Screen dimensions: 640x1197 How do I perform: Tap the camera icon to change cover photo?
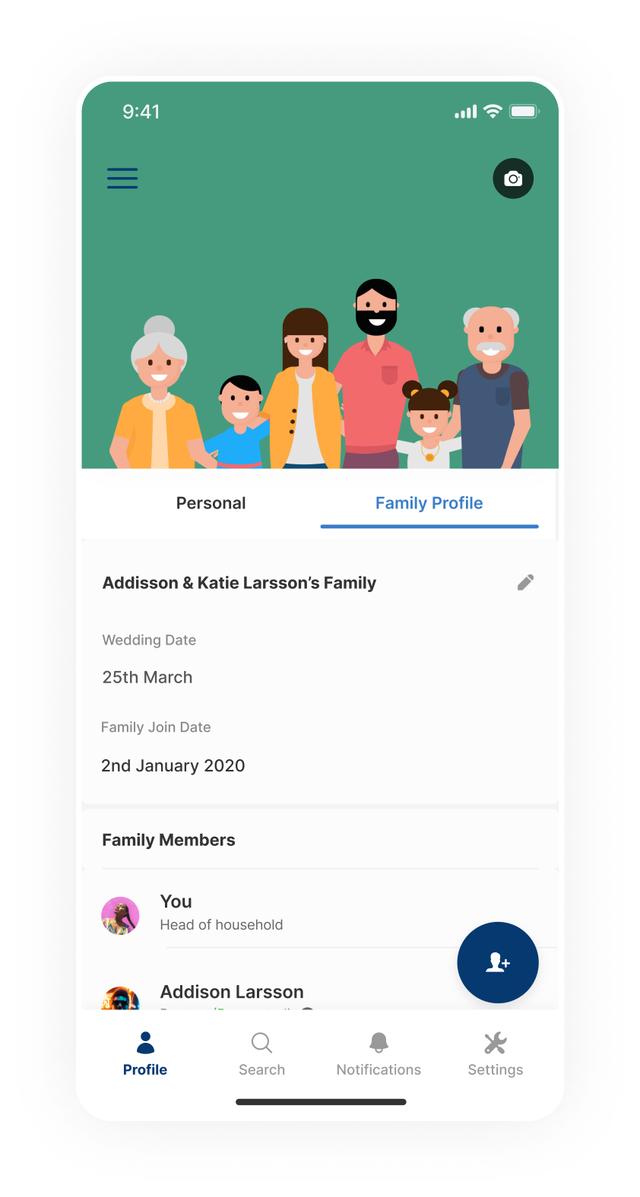pyautogui.click(x=513, y=179)
